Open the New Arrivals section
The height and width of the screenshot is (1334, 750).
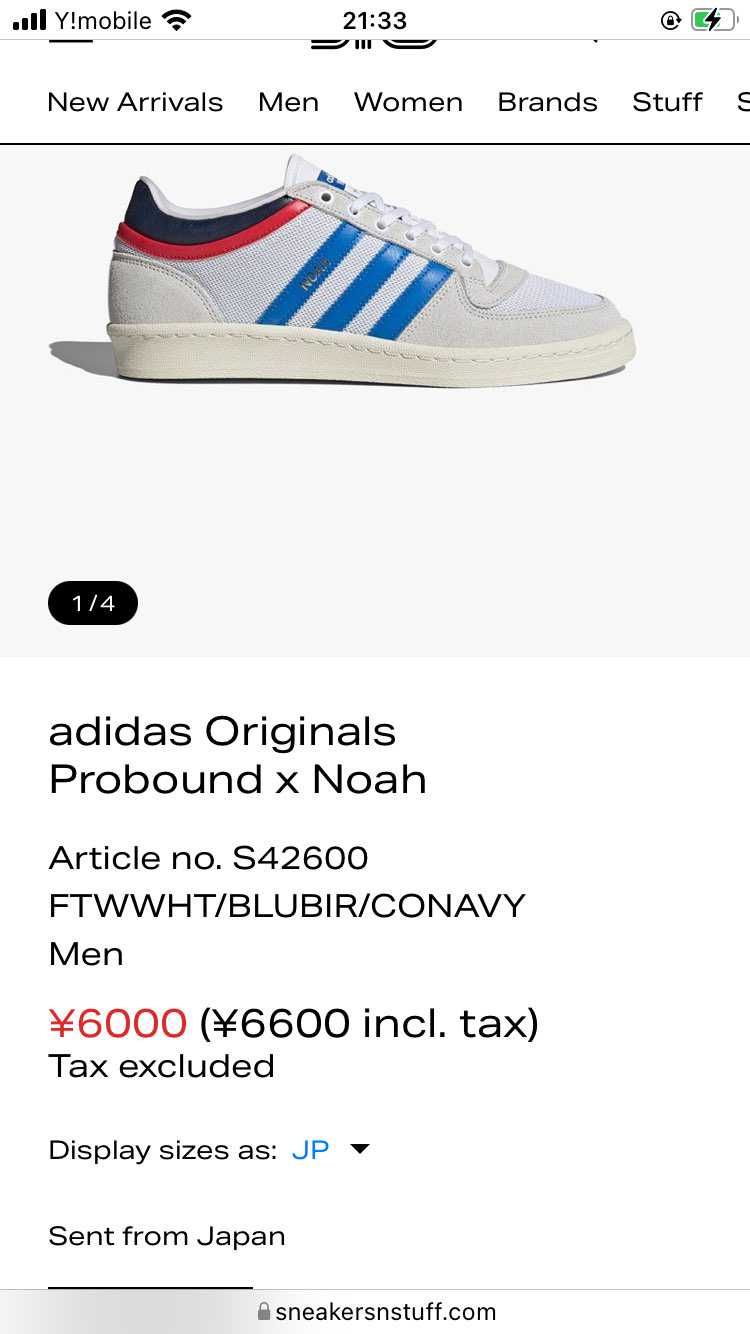[x=135, y=102]
